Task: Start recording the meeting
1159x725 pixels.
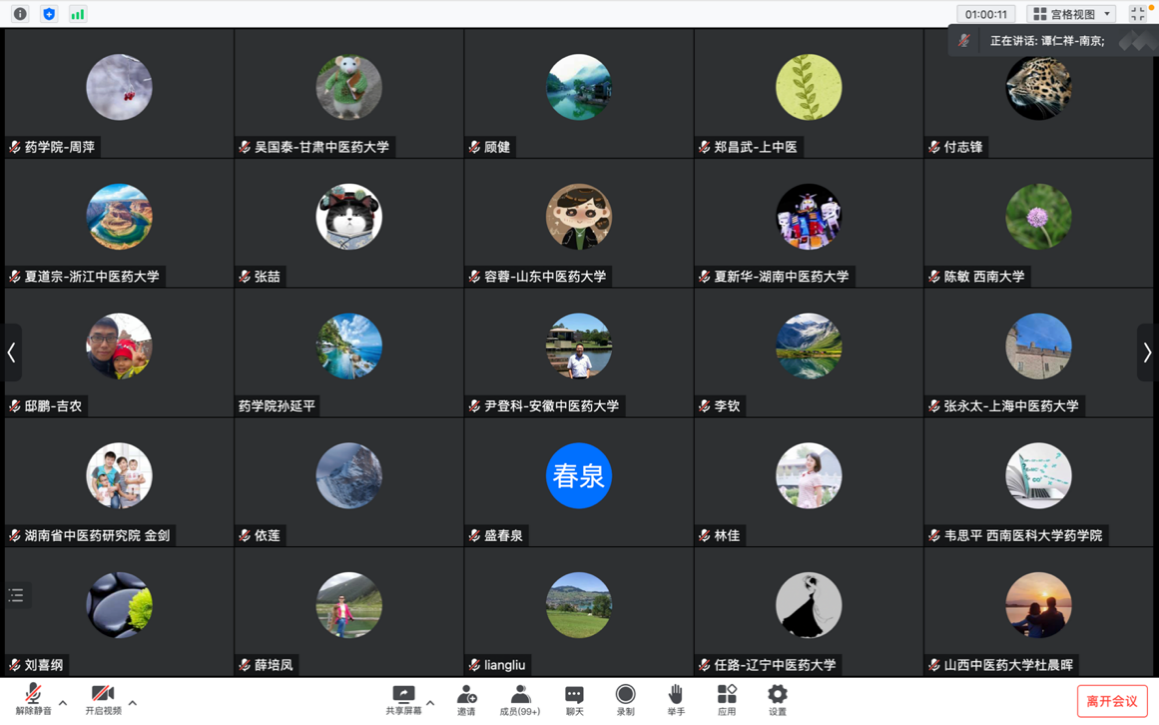Action: point(625,699)
